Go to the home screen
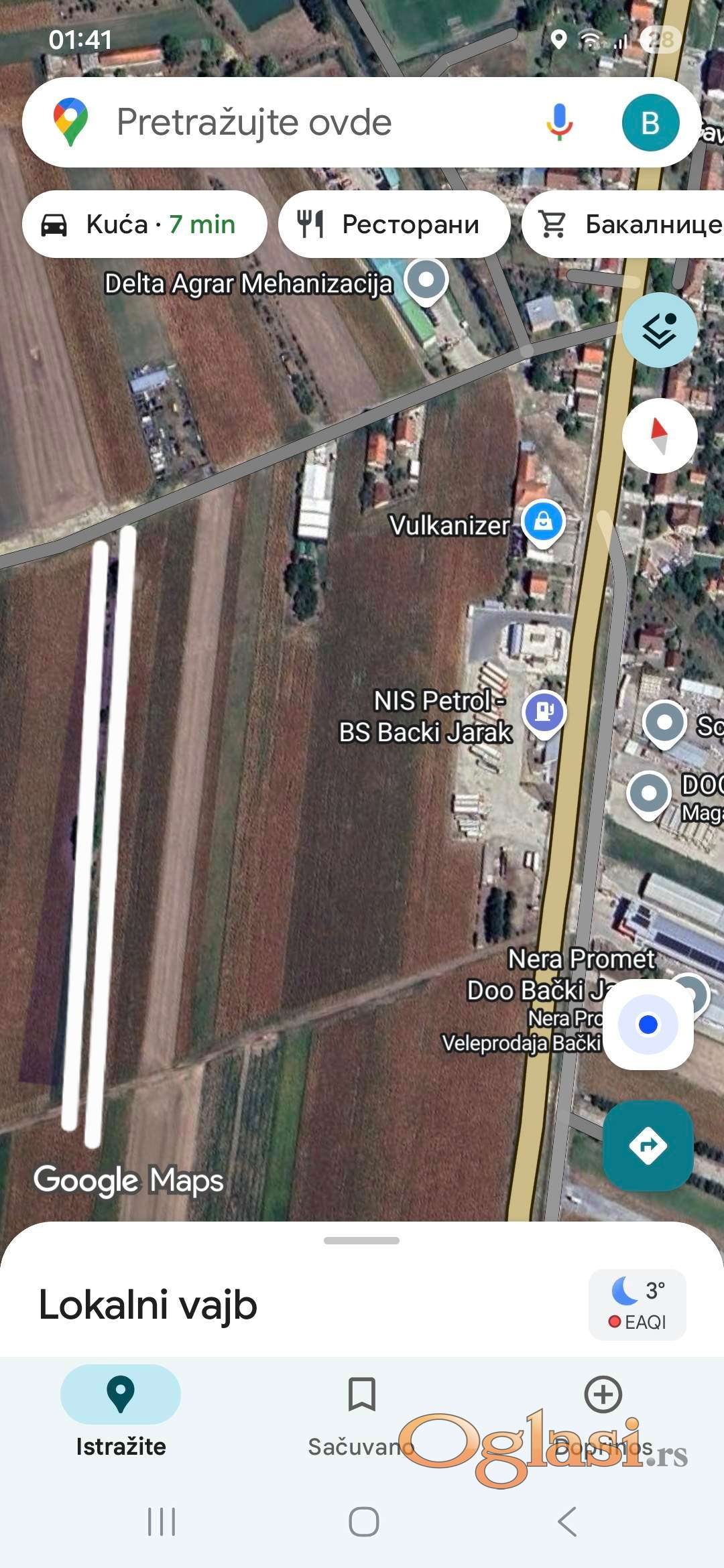 click(363, 1522)
